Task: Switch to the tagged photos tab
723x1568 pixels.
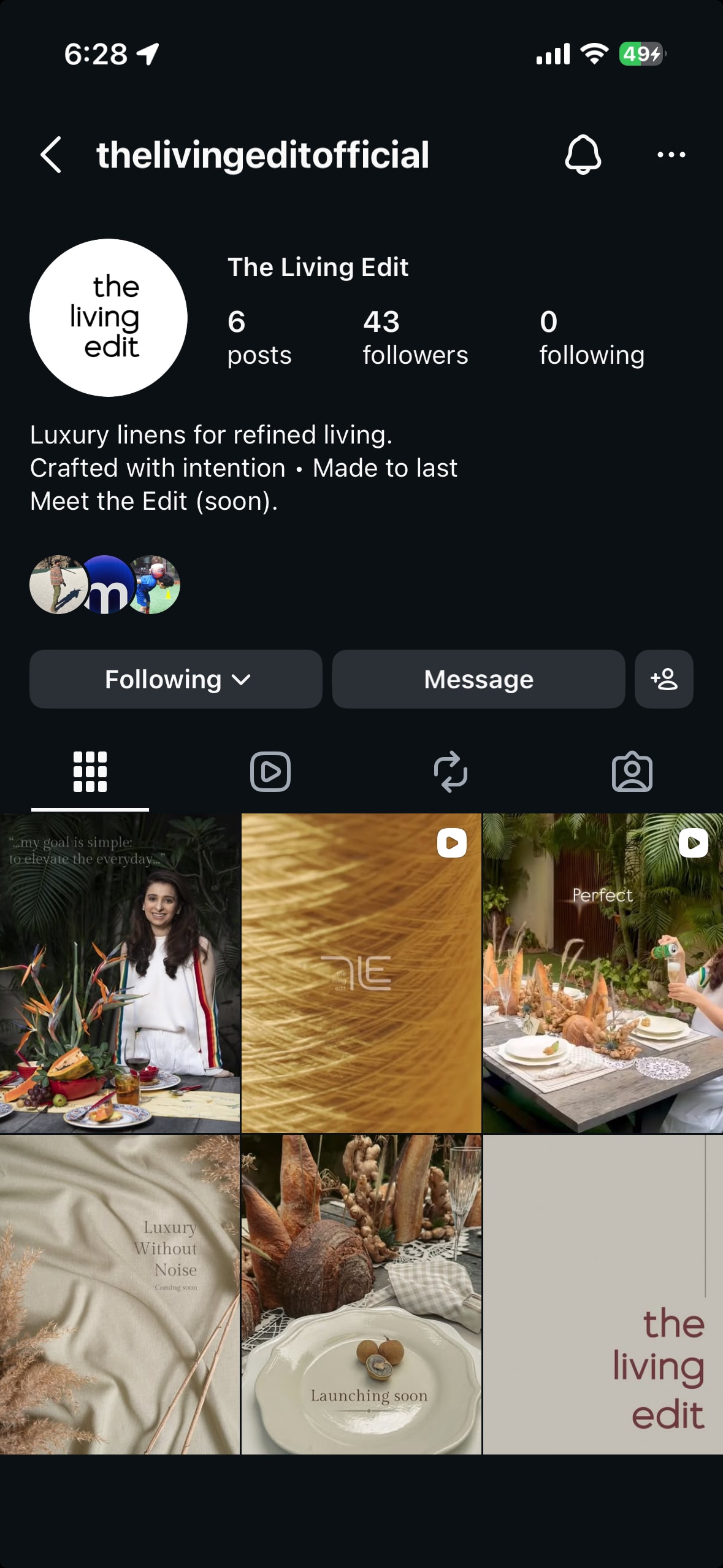Action: [632, 772]
